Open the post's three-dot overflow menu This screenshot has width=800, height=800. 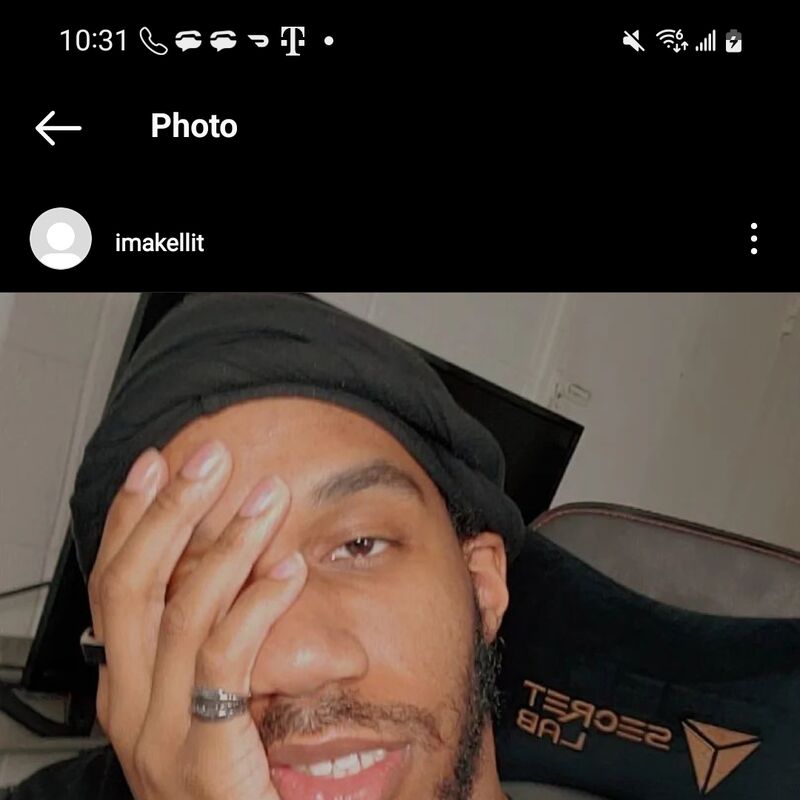(753, 239)
